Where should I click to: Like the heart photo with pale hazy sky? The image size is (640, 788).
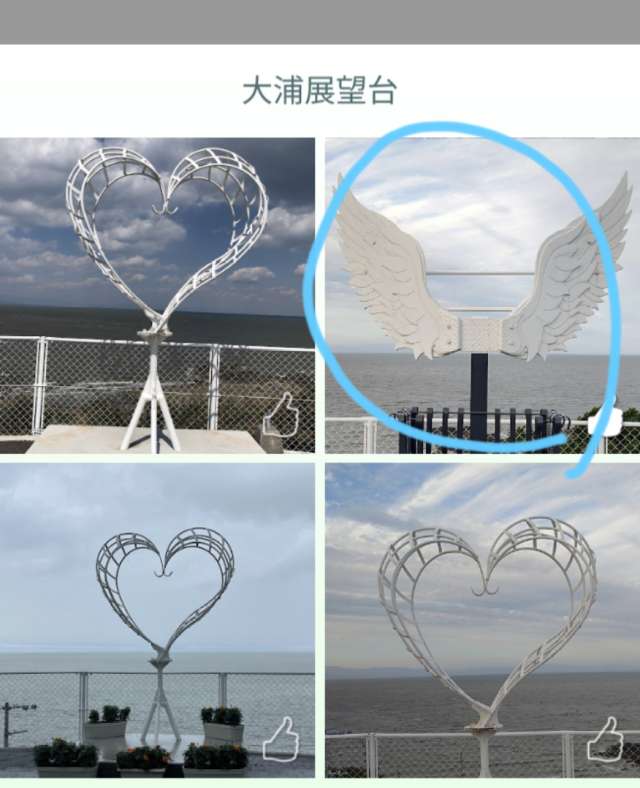click(x=606, y=741)
